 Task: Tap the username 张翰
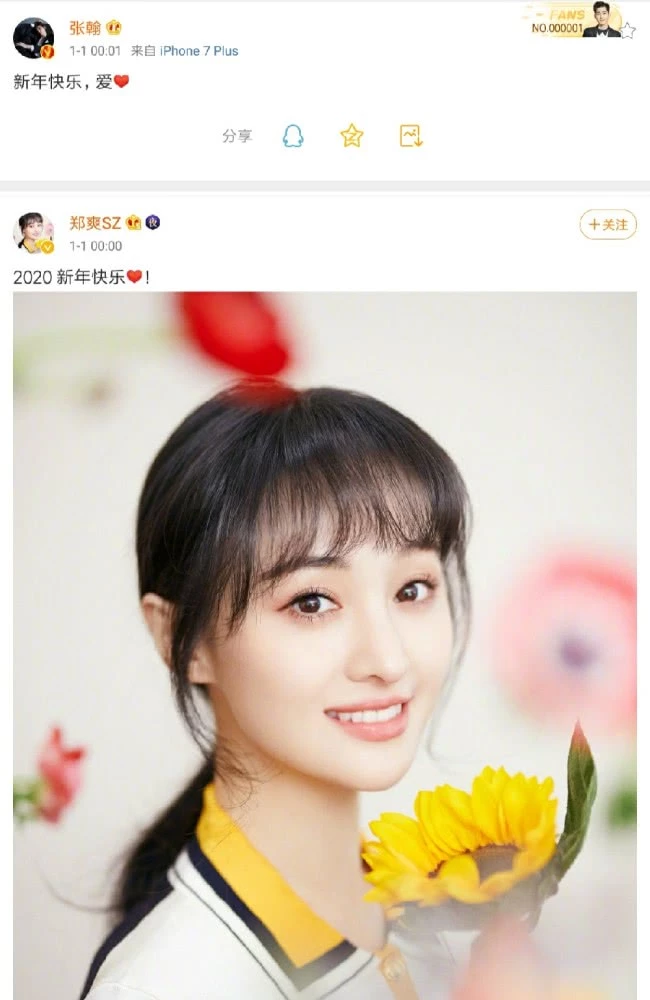[x=84, y=28]
